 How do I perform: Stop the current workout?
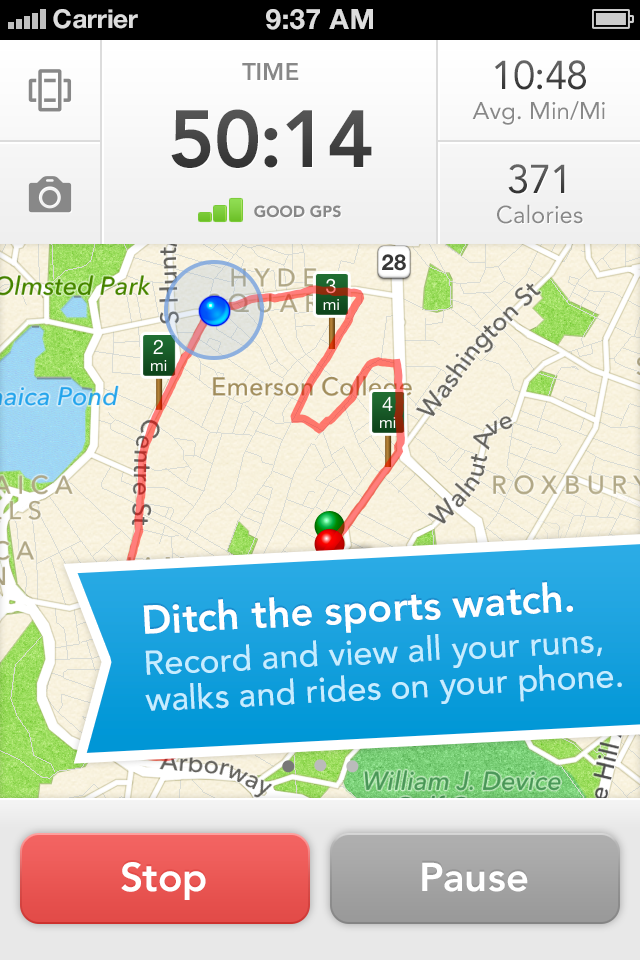click(164, 878)
